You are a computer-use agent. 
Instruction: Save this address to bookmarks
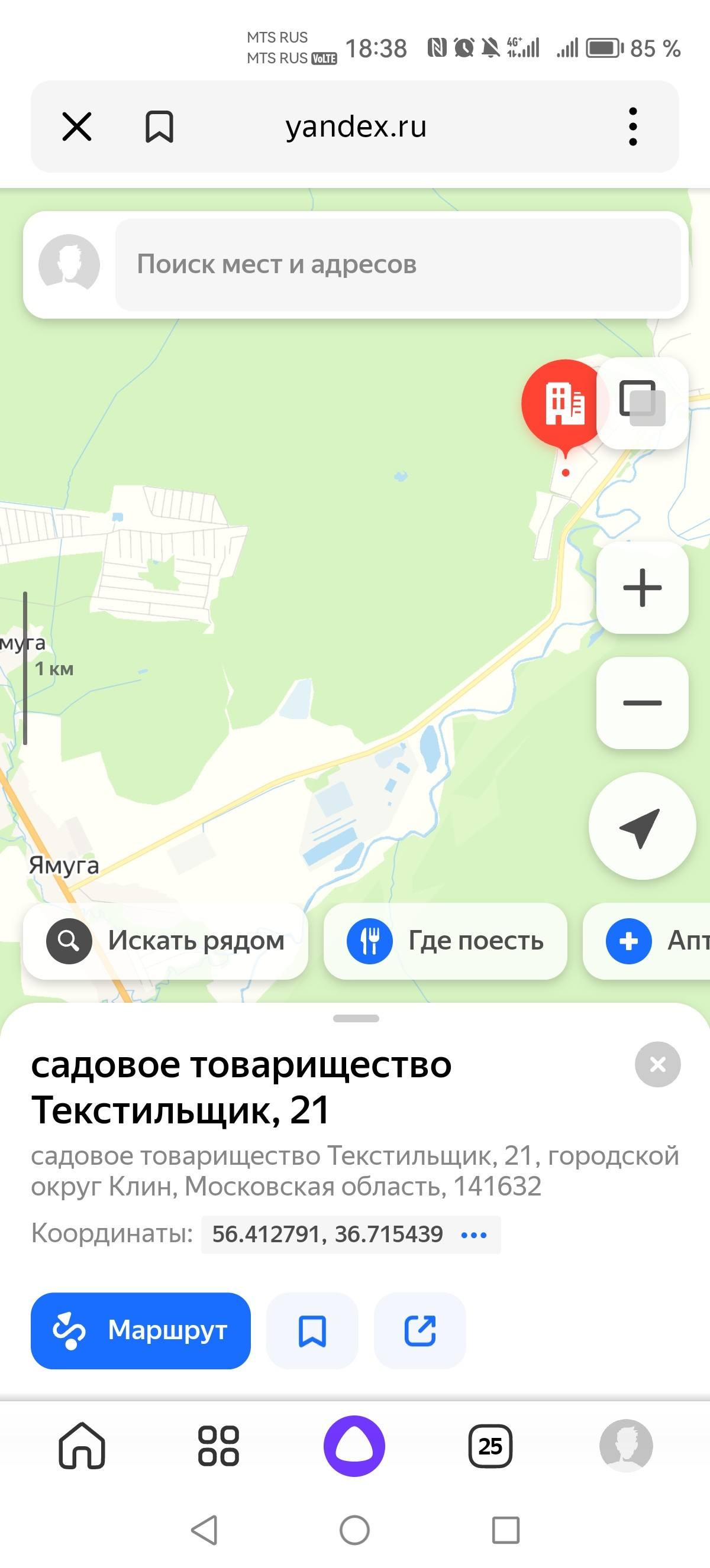point(312,1330)
